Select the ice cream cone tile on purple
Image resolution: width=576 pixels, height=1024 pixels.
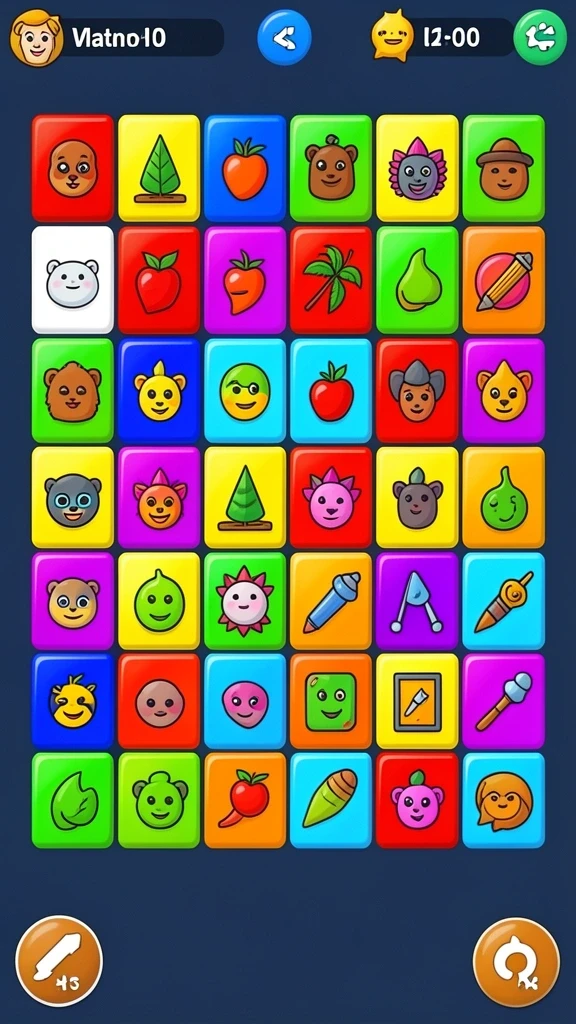click(x=504, y=701)
